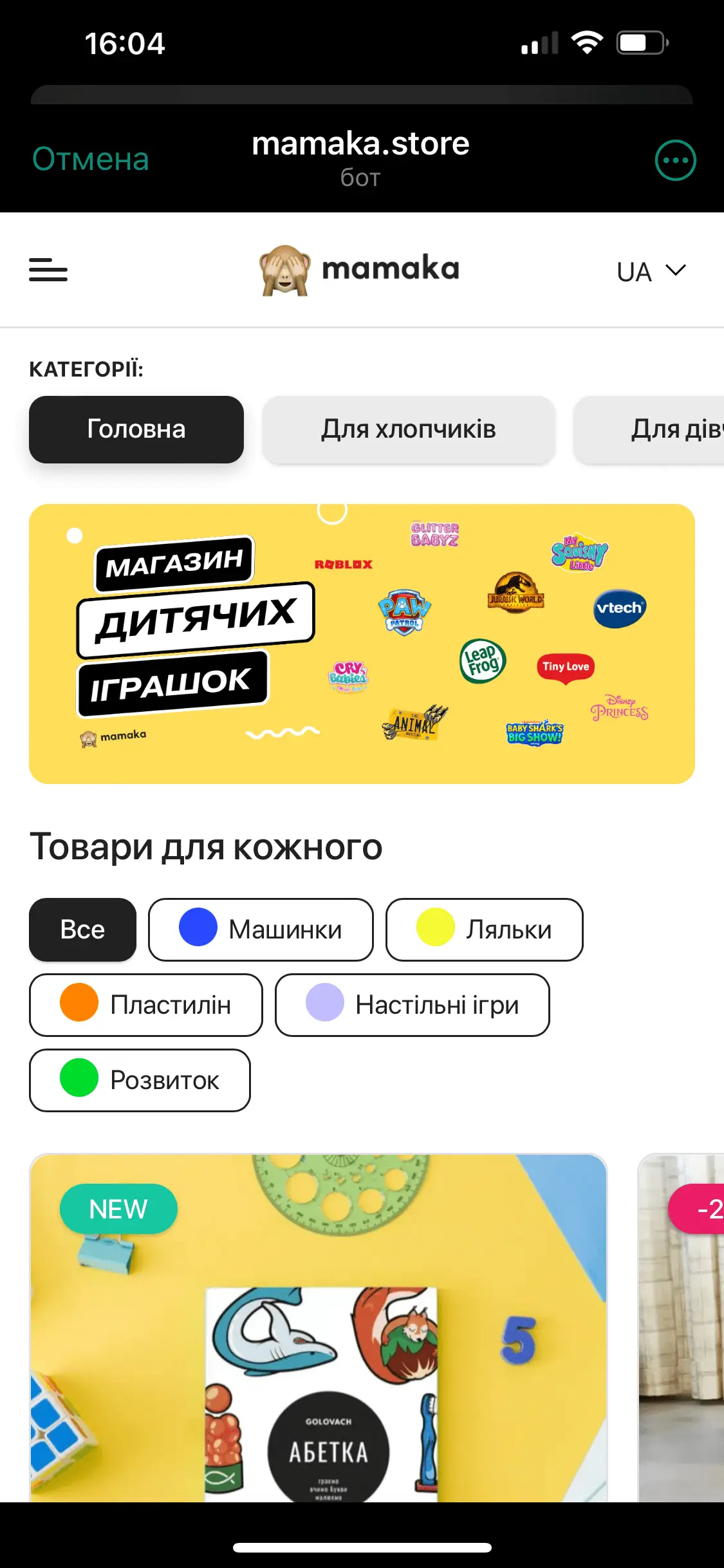
Task: Show Настільні ігри products
Action: point(413,1005)
